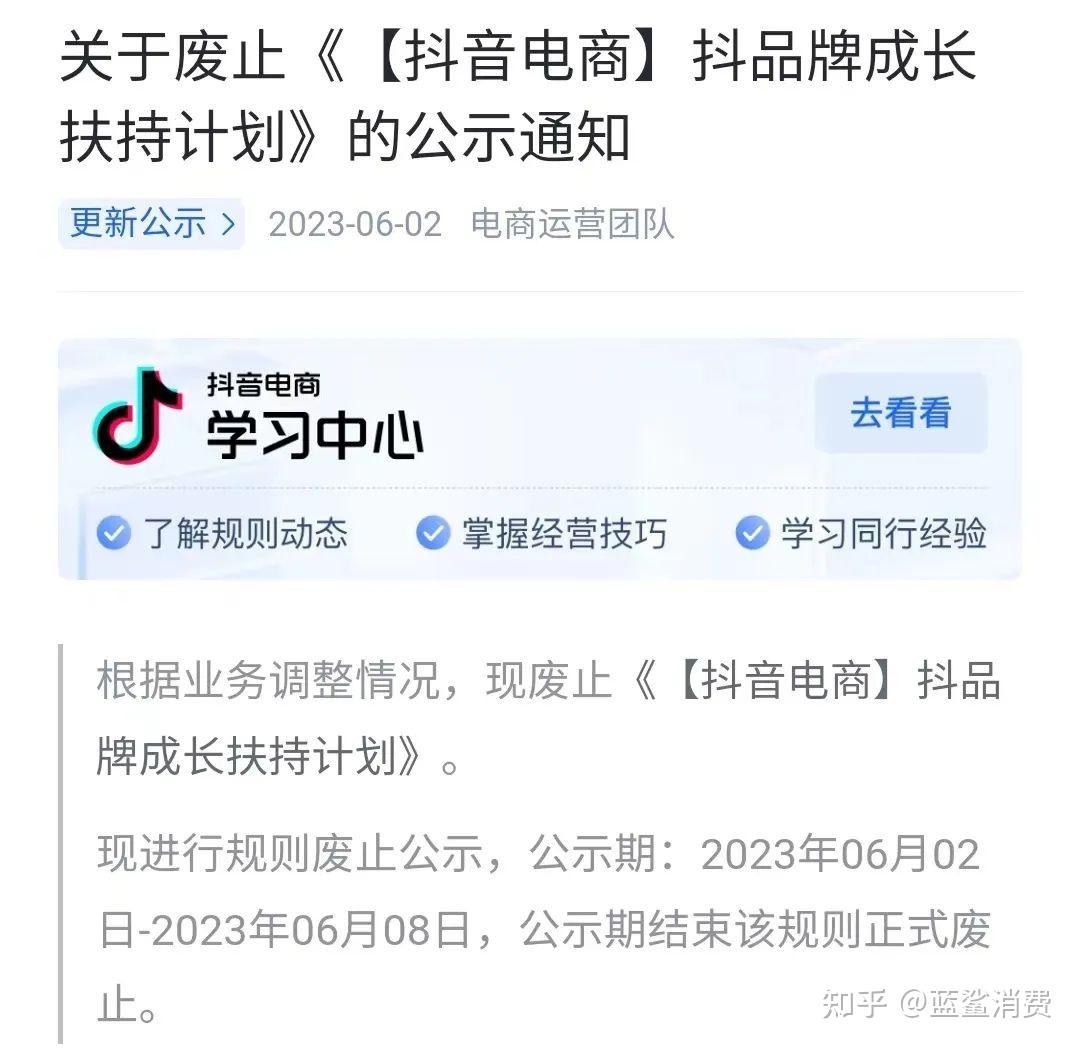Tap the 去看看 button

tap(900, 413)
